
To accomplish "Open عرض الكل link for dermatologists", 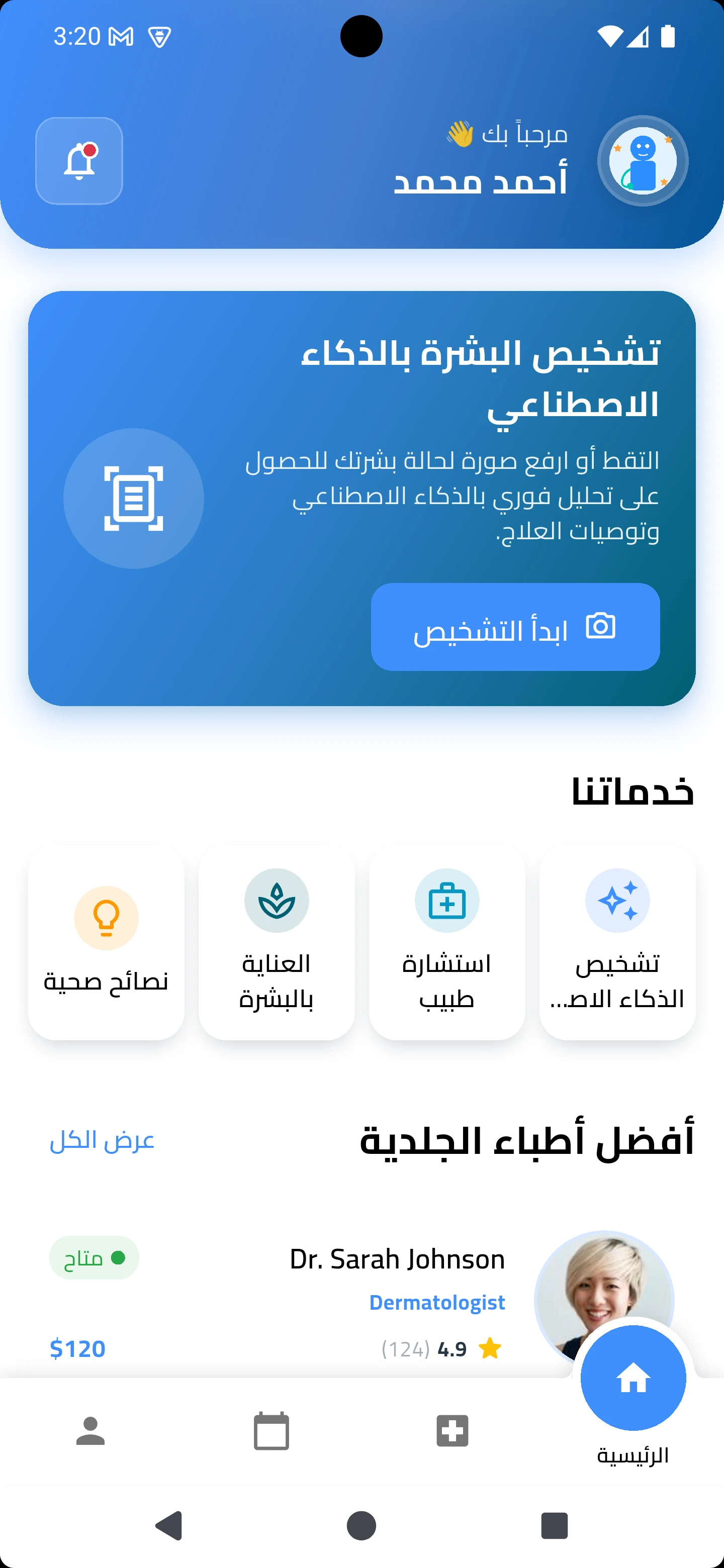I will point(102,1141).
